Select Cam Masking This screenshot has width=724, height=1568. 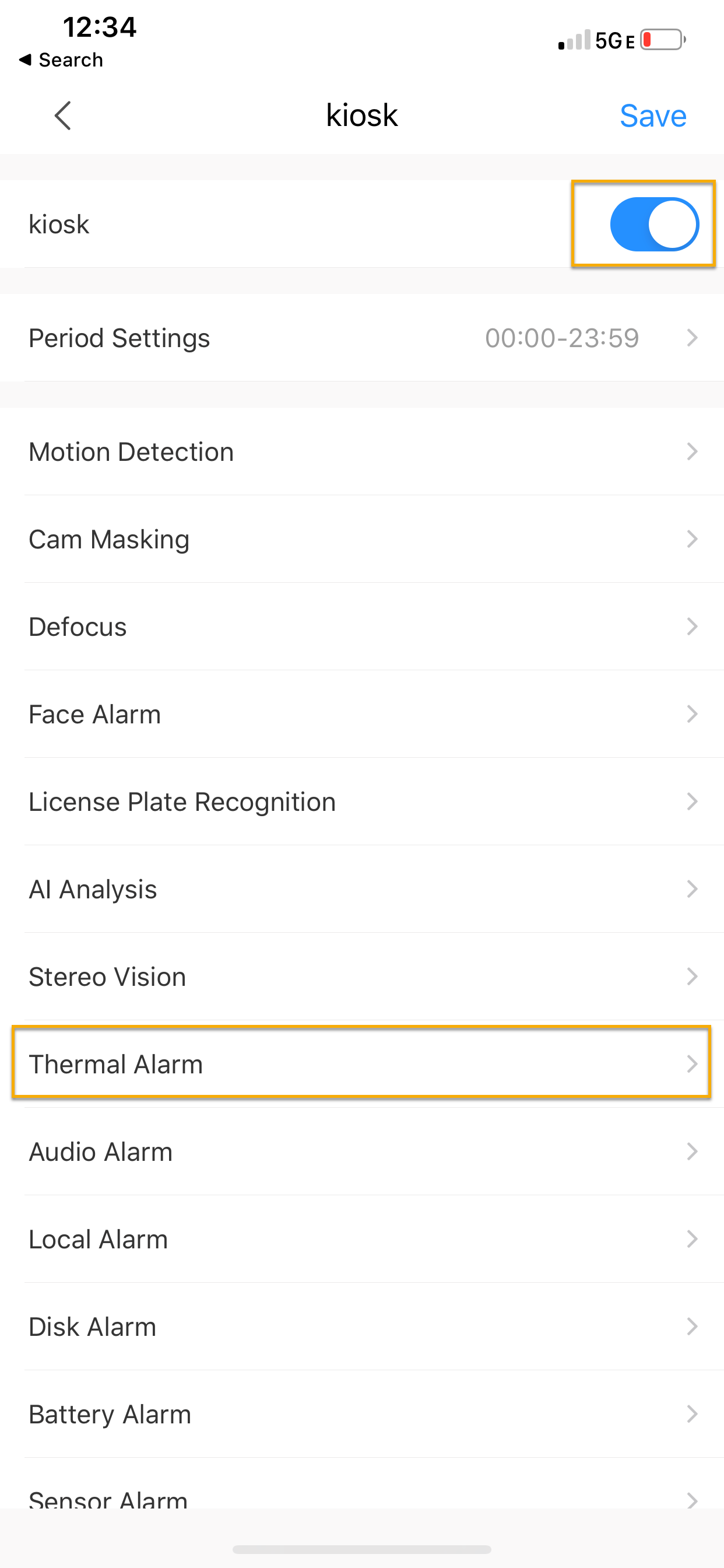(x=362, y=540)
